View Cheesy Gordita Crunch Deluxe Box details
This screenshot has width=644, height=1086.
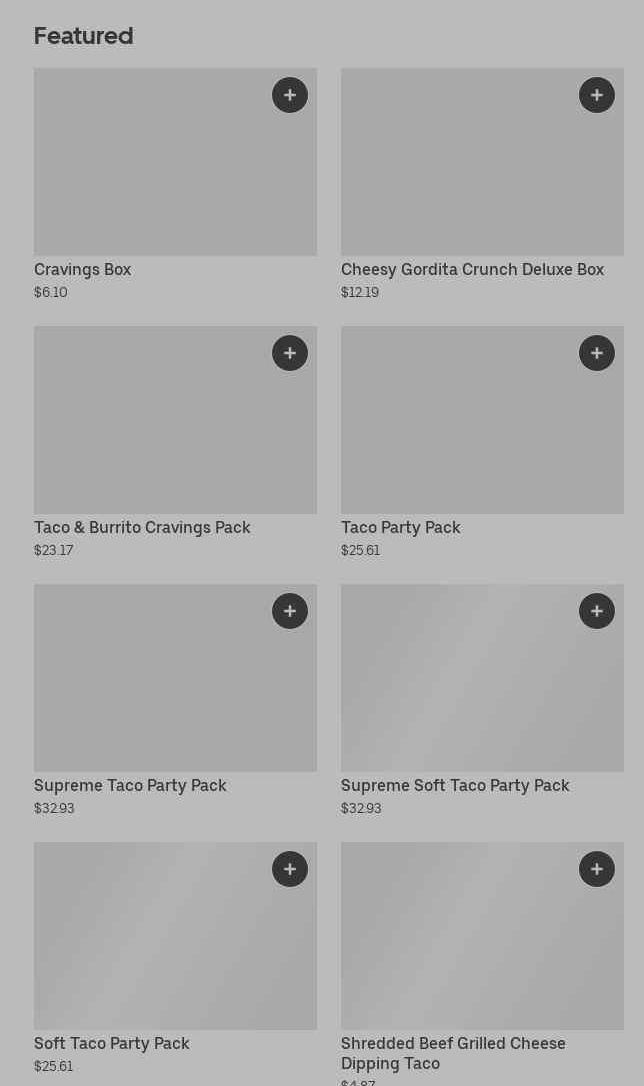(482, 184)
